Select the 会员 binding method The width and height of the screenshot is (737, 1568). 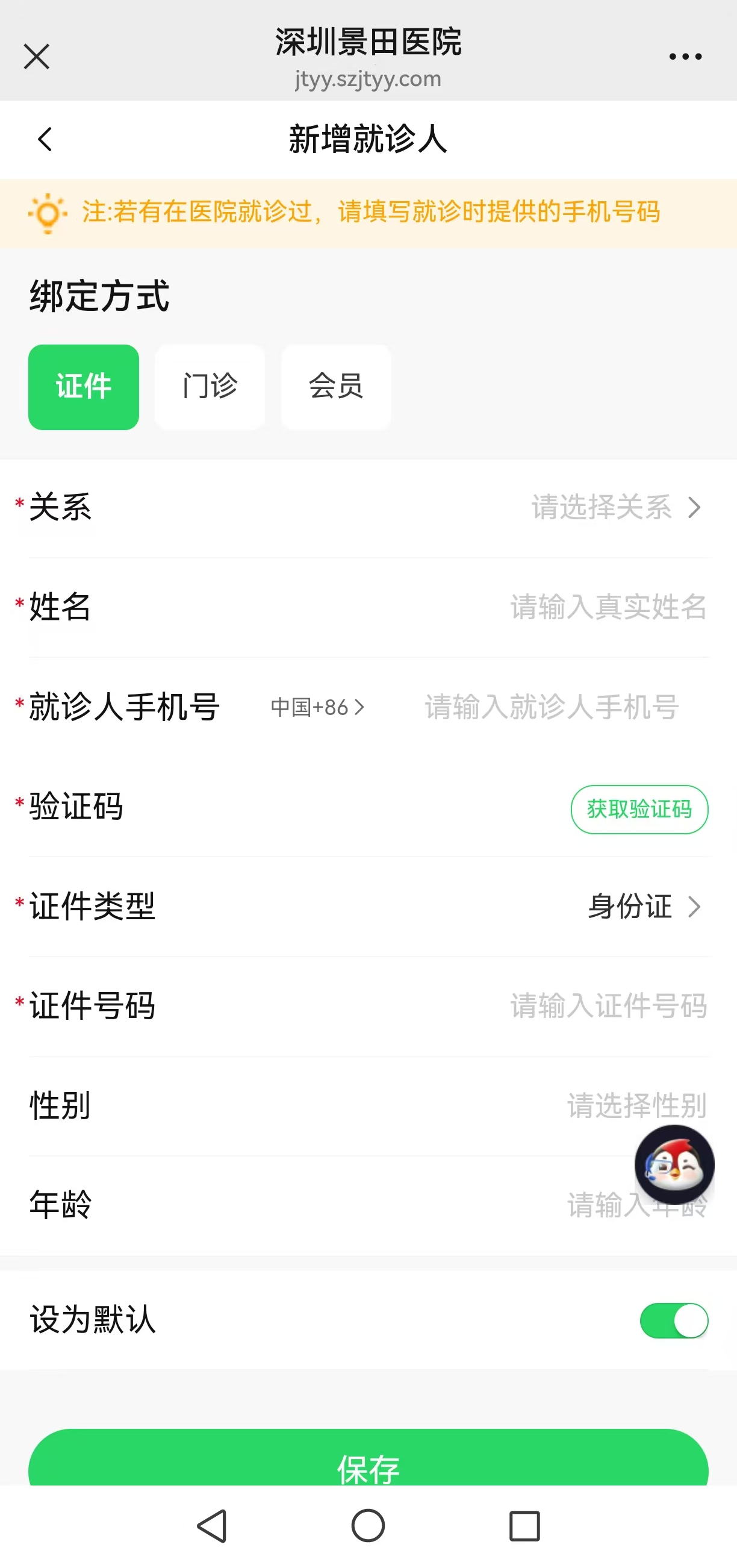pos(335,387)
